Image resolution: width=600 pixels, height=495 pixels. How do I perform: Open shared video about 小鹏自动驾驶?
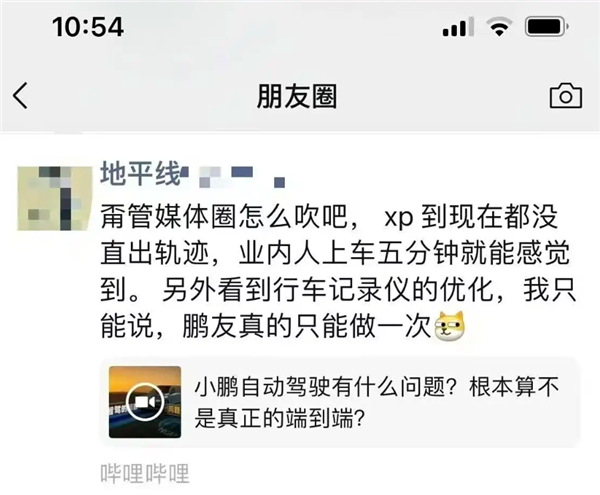340,402
